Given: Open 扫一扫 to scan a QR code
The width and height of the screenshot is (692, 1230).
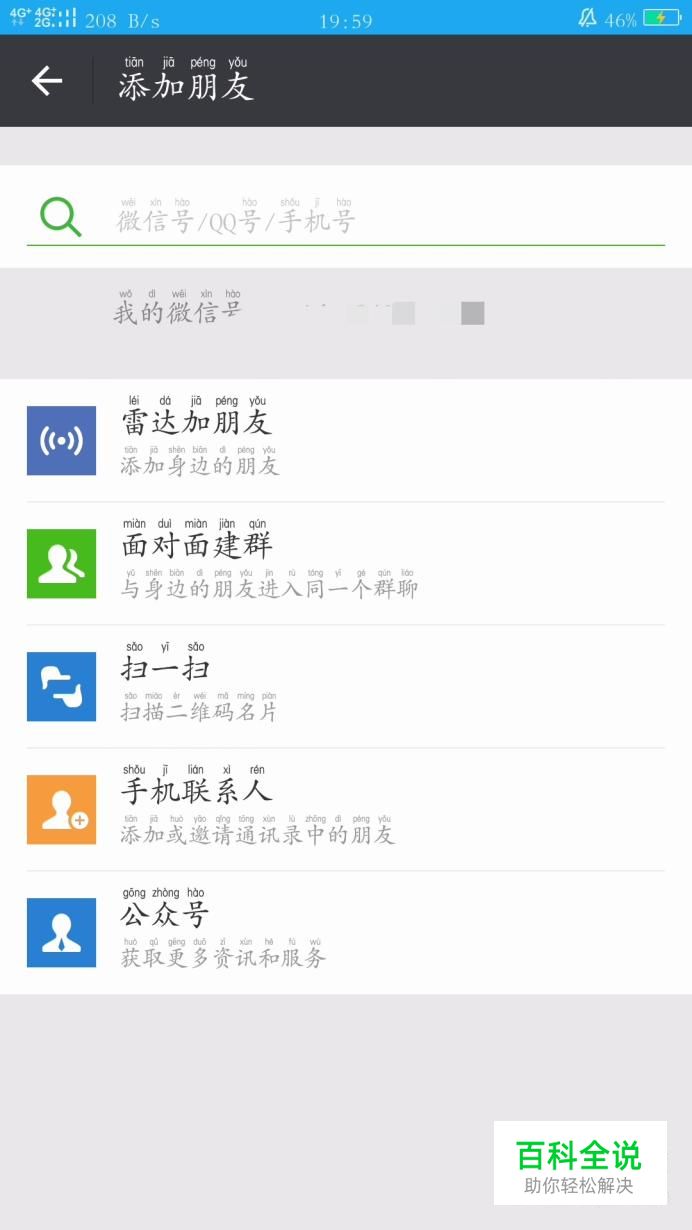Looking at the screenshot, I should click(x=346, y=687).
